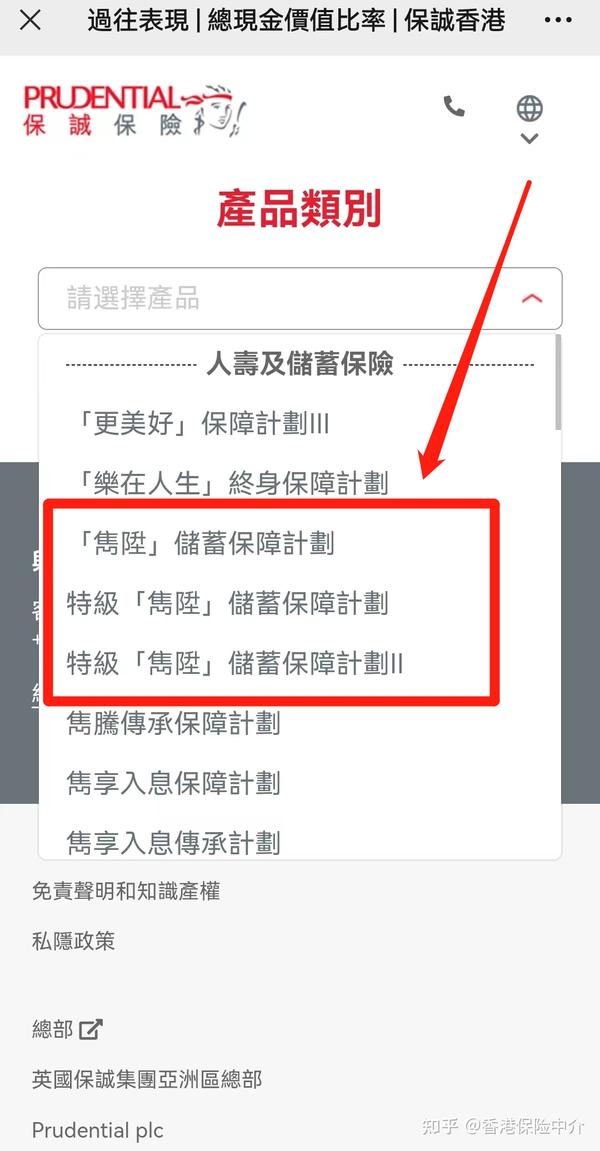Open Prudential plc link
This screenshot has height=1151, width=600.
(x=98, y=1130)
